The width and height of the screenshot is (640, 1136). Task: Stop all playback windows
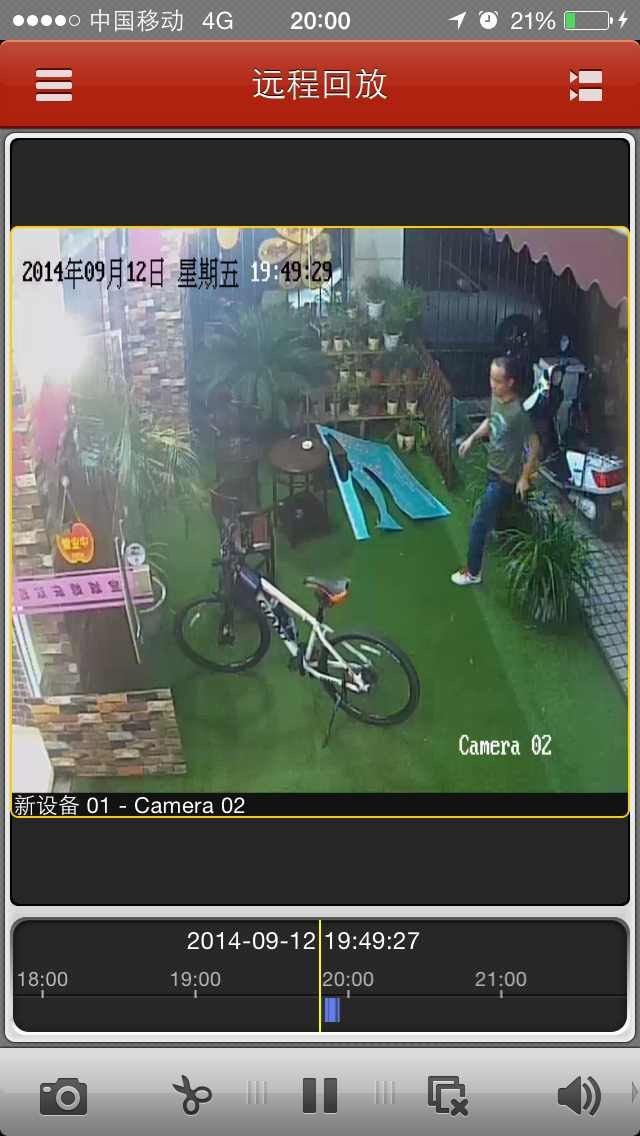(x=447, y=1096)
